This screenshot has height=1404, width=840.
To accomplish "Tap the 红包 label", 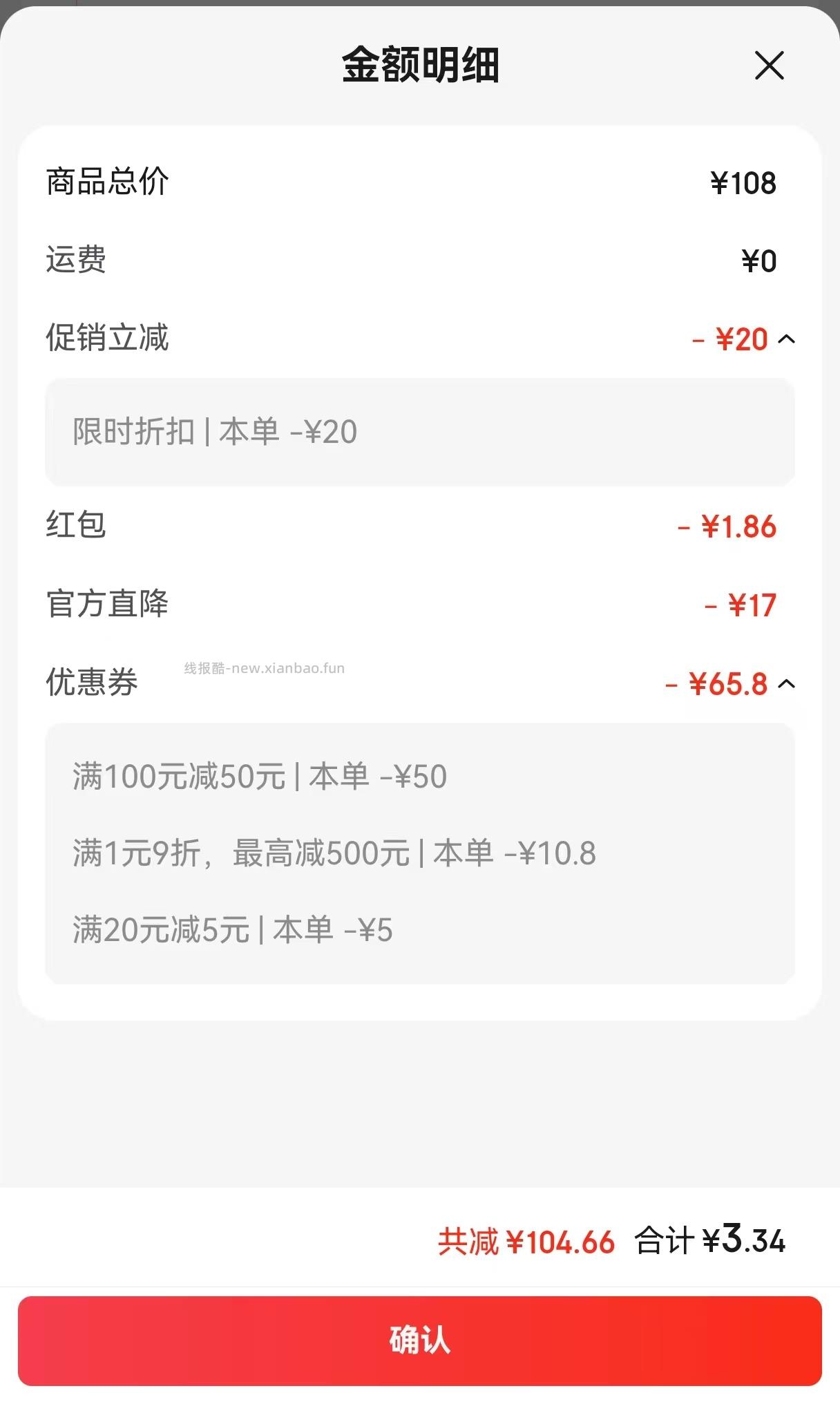I will click(75, 526).
